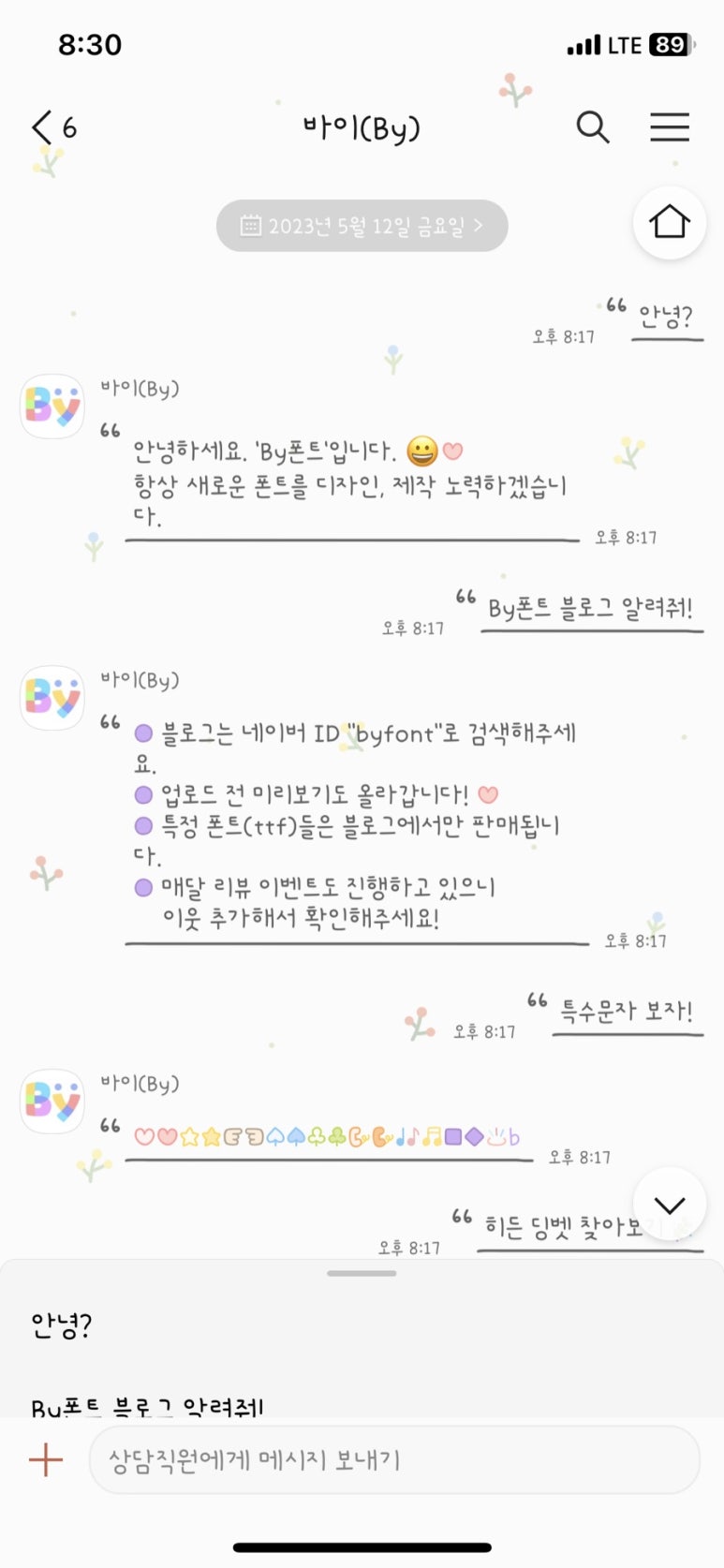This screenshot has width=724, height=1568.
Task: Select the 안녕? quick reply
Action: 62,1325
